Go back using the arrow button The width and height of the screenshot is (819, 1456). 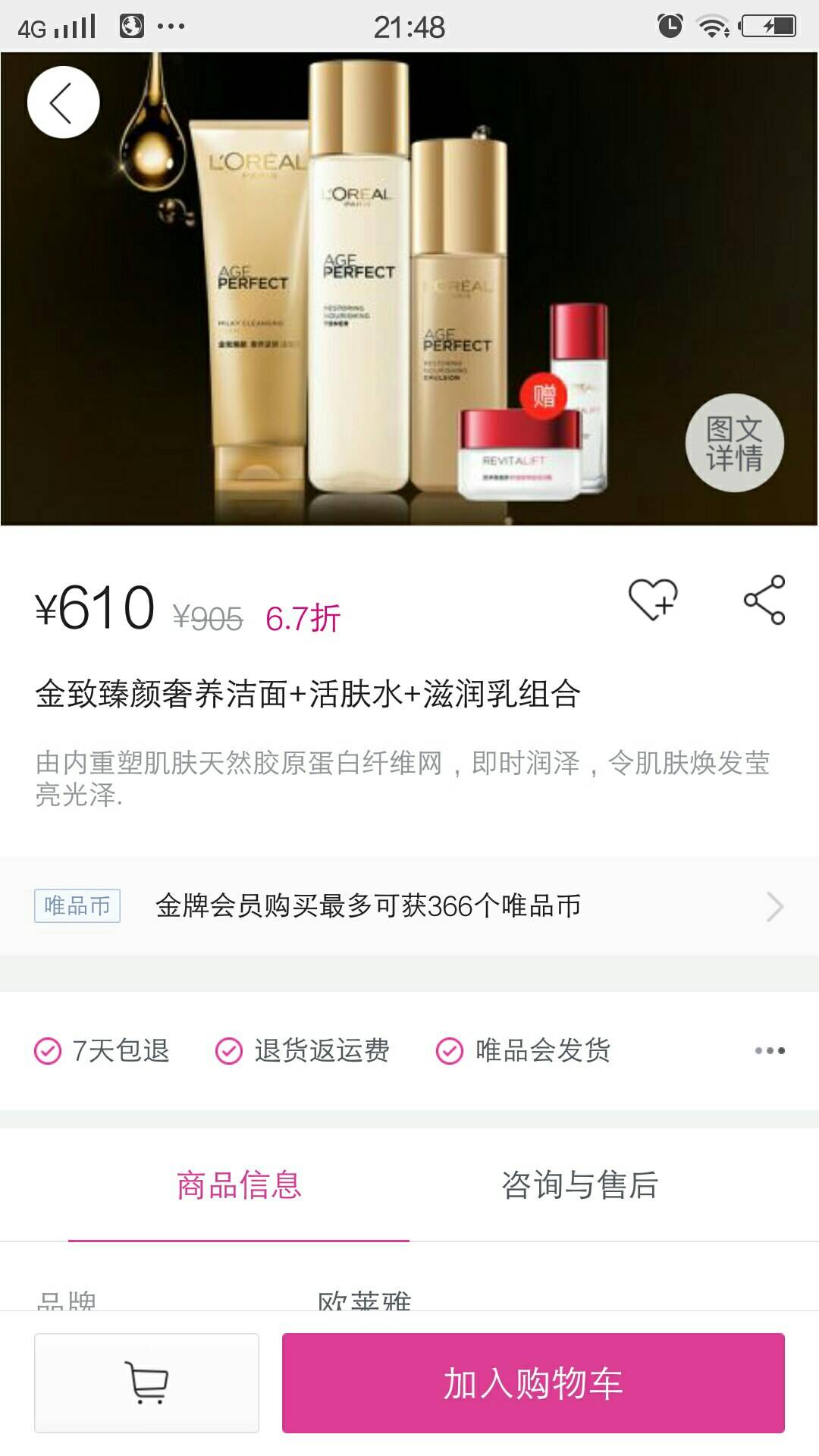(x=63, y=102)
